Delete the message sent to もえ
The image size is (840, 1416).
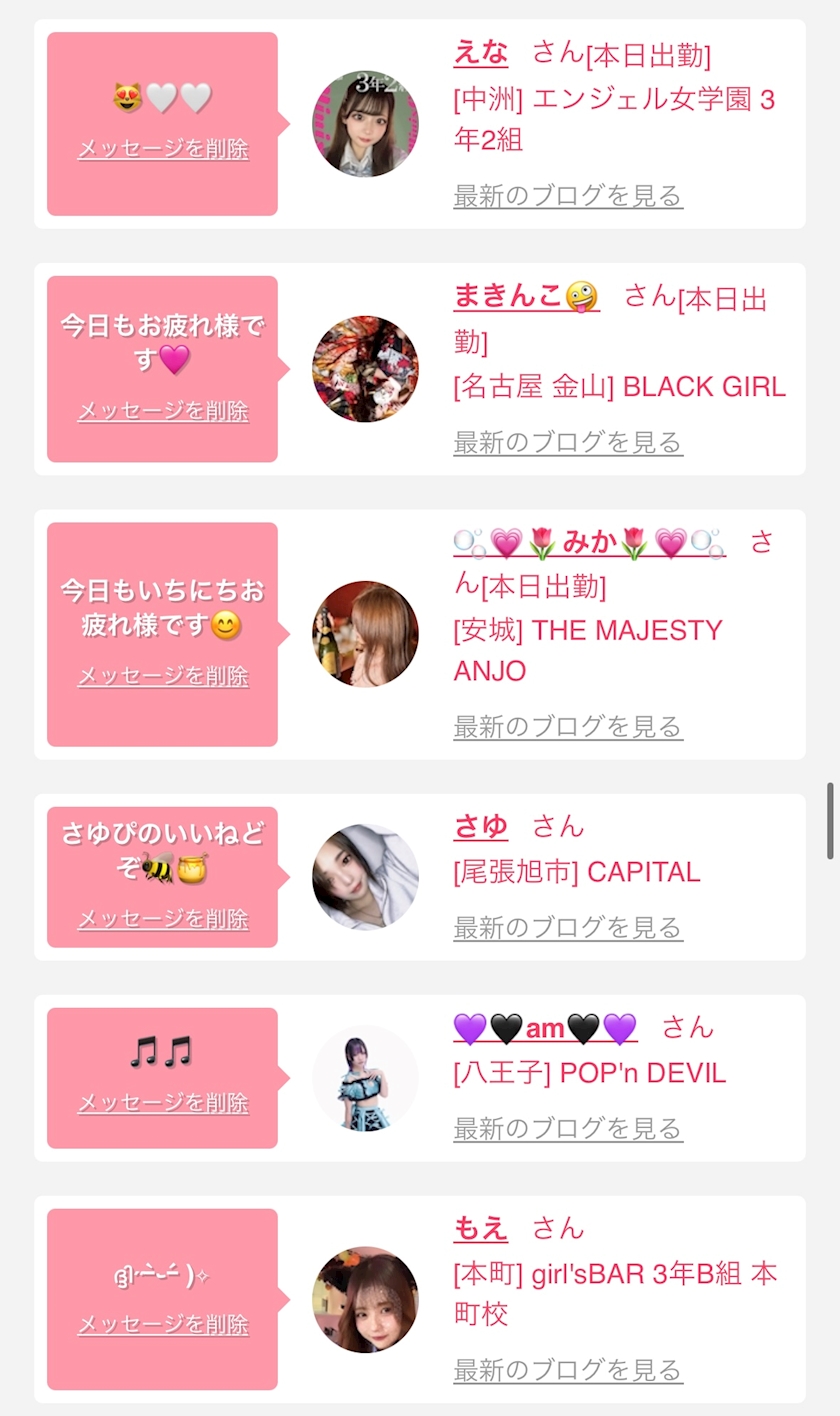(x=163, y=1326)
